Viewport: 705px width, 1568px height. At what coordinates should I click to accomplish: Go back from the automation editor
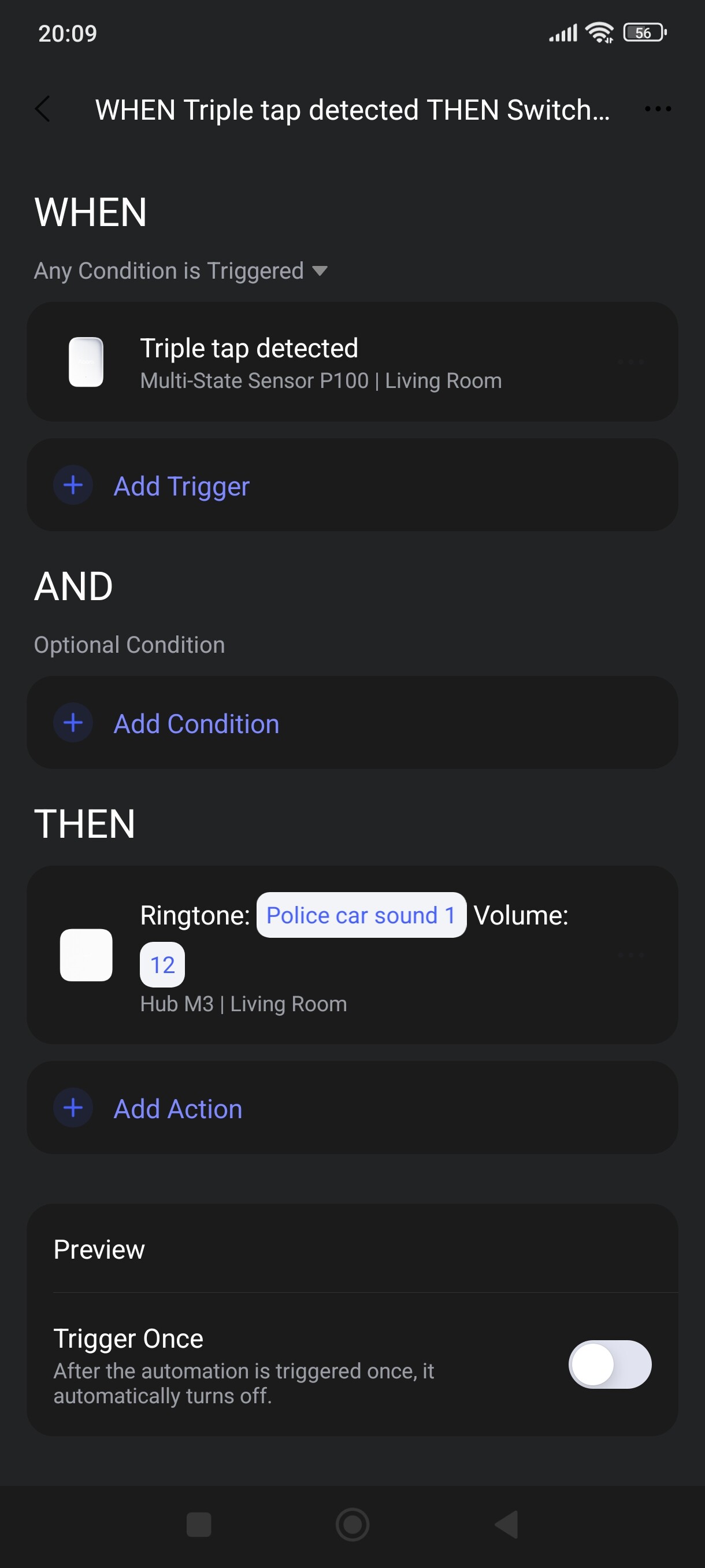tap(43, 110)
